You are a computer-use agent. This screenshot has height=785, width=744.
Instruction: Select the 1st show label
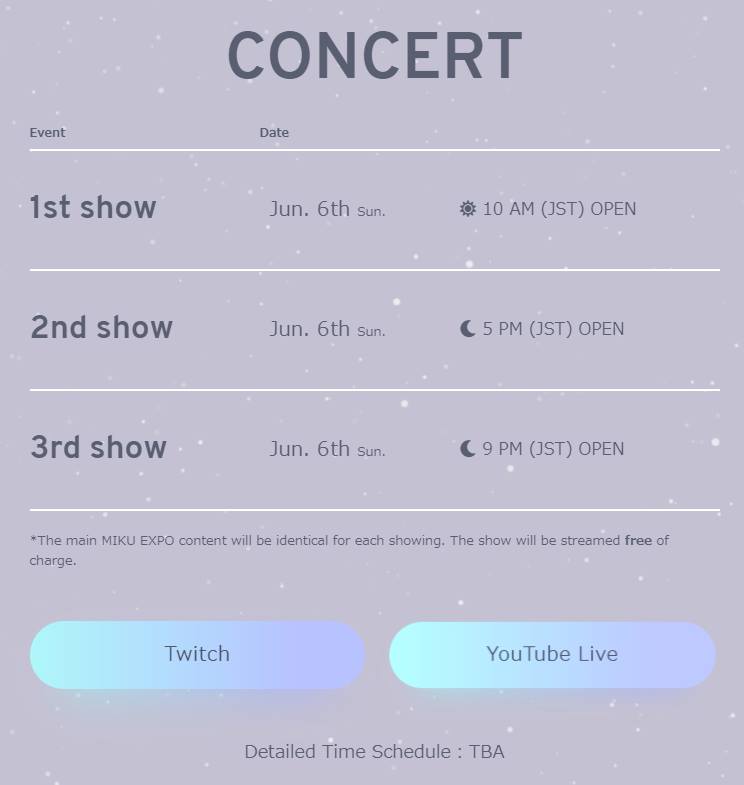tap(93, 208)
